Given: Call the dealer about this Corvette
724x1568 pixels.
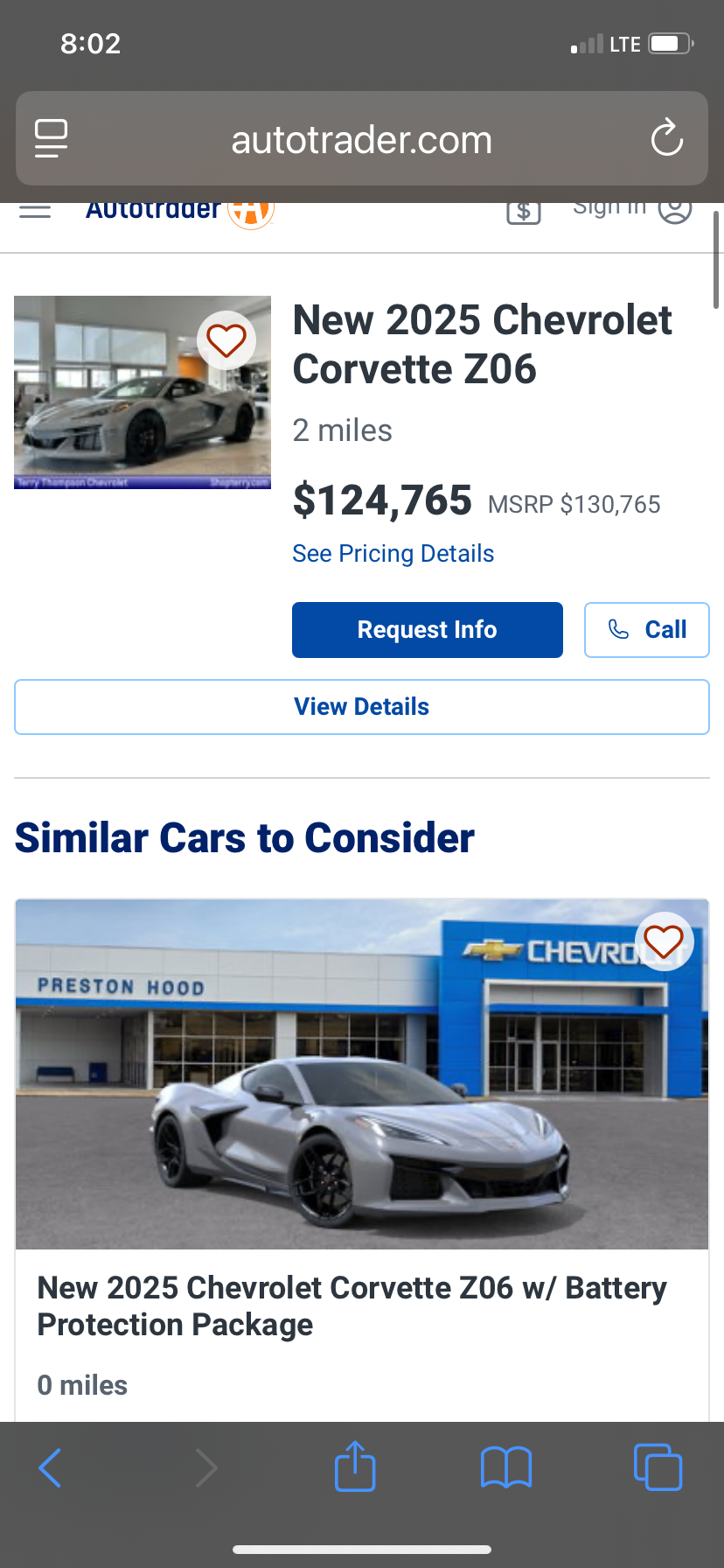Looking at the screenshot, I should [x=646, y=630].
